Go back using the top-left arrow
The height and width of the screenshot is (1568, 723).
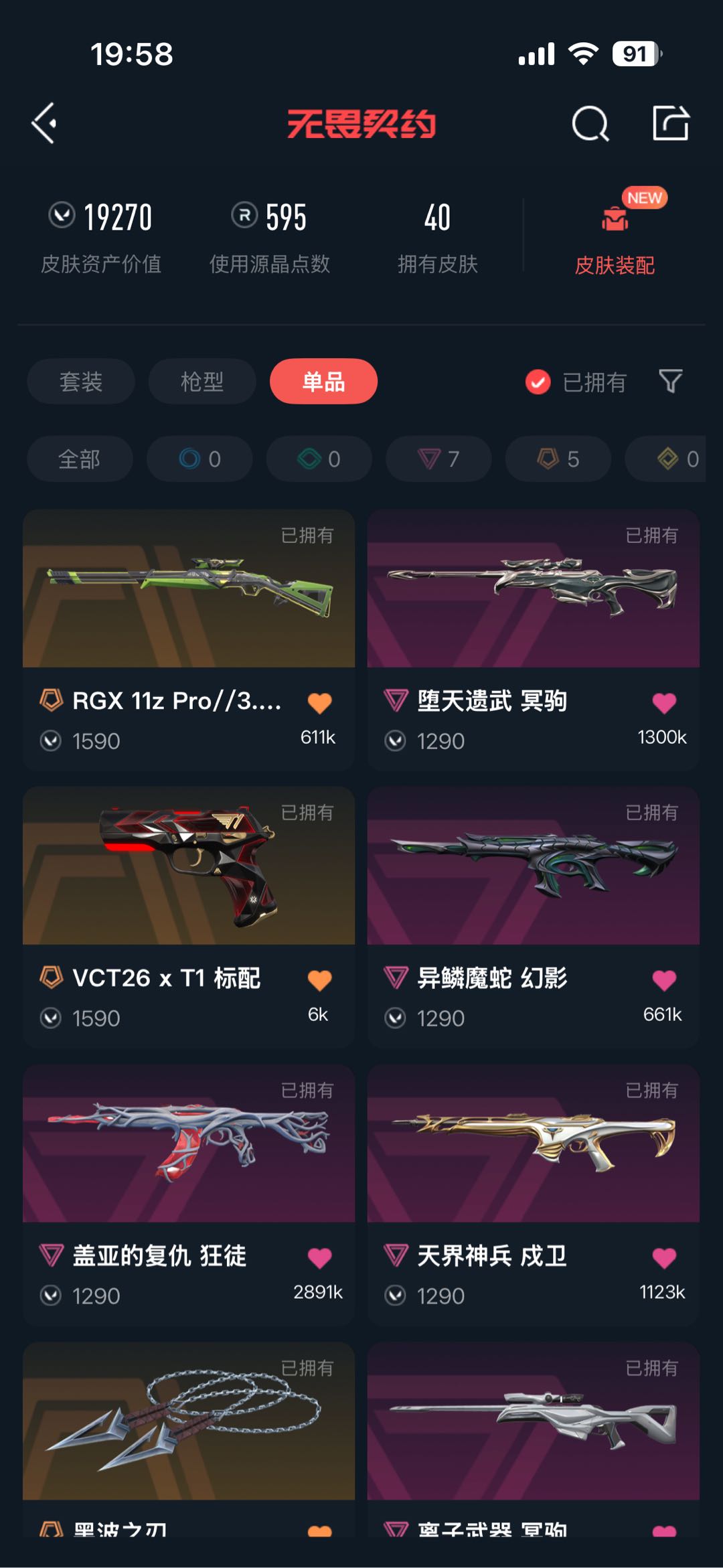44,123
